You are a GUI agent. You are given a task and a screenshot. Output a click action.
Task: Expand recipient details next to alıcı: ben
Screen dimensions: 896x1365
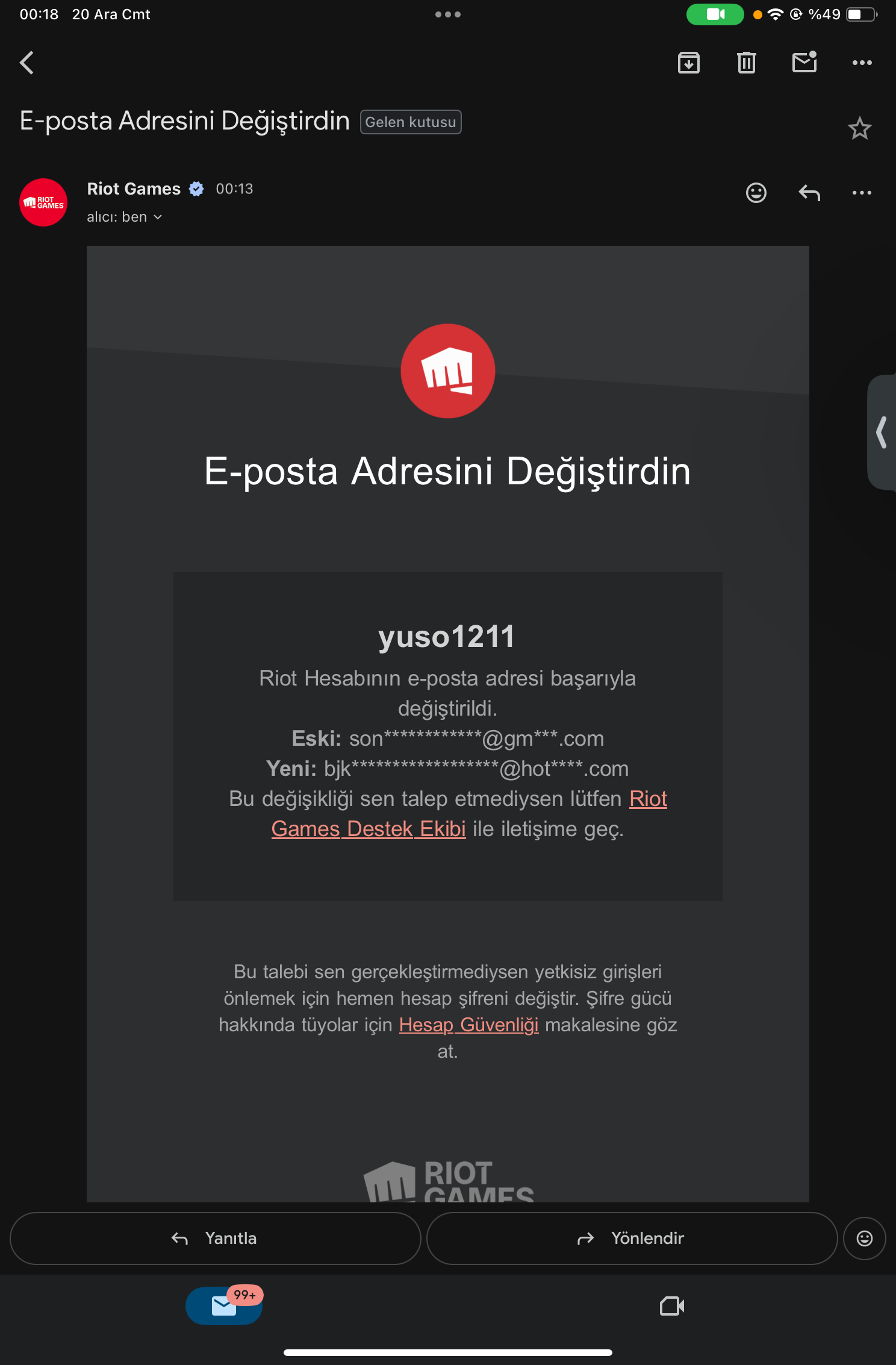[x=158, y=217]
